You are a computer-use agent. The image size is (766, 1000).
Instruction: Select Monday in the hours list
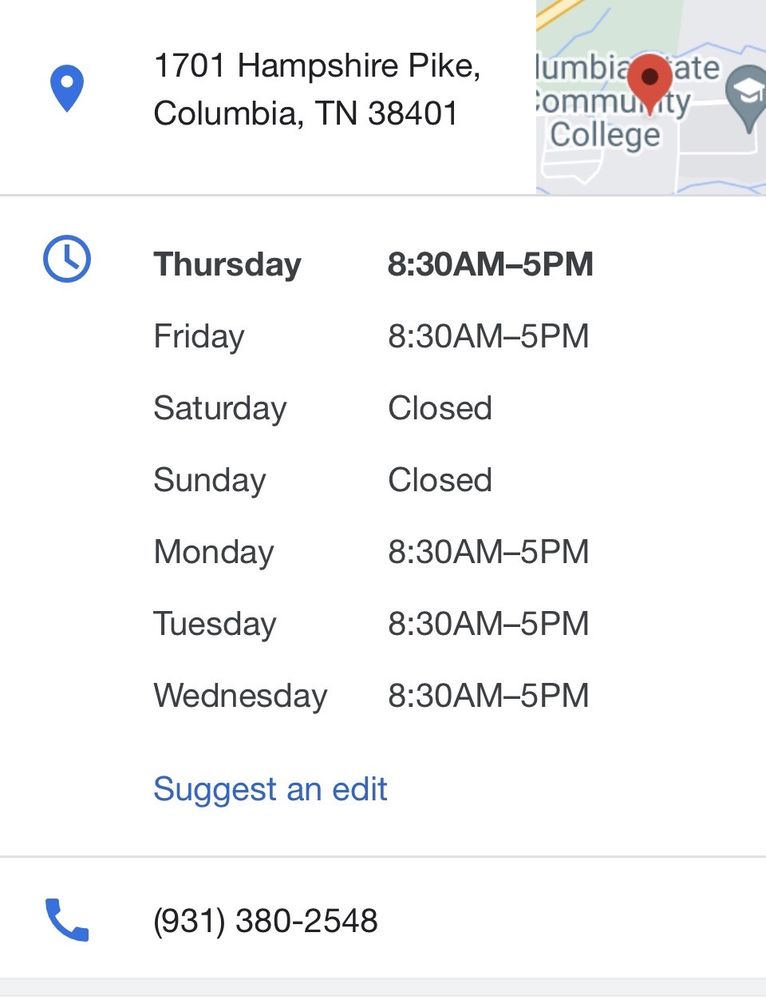point(213,551)
